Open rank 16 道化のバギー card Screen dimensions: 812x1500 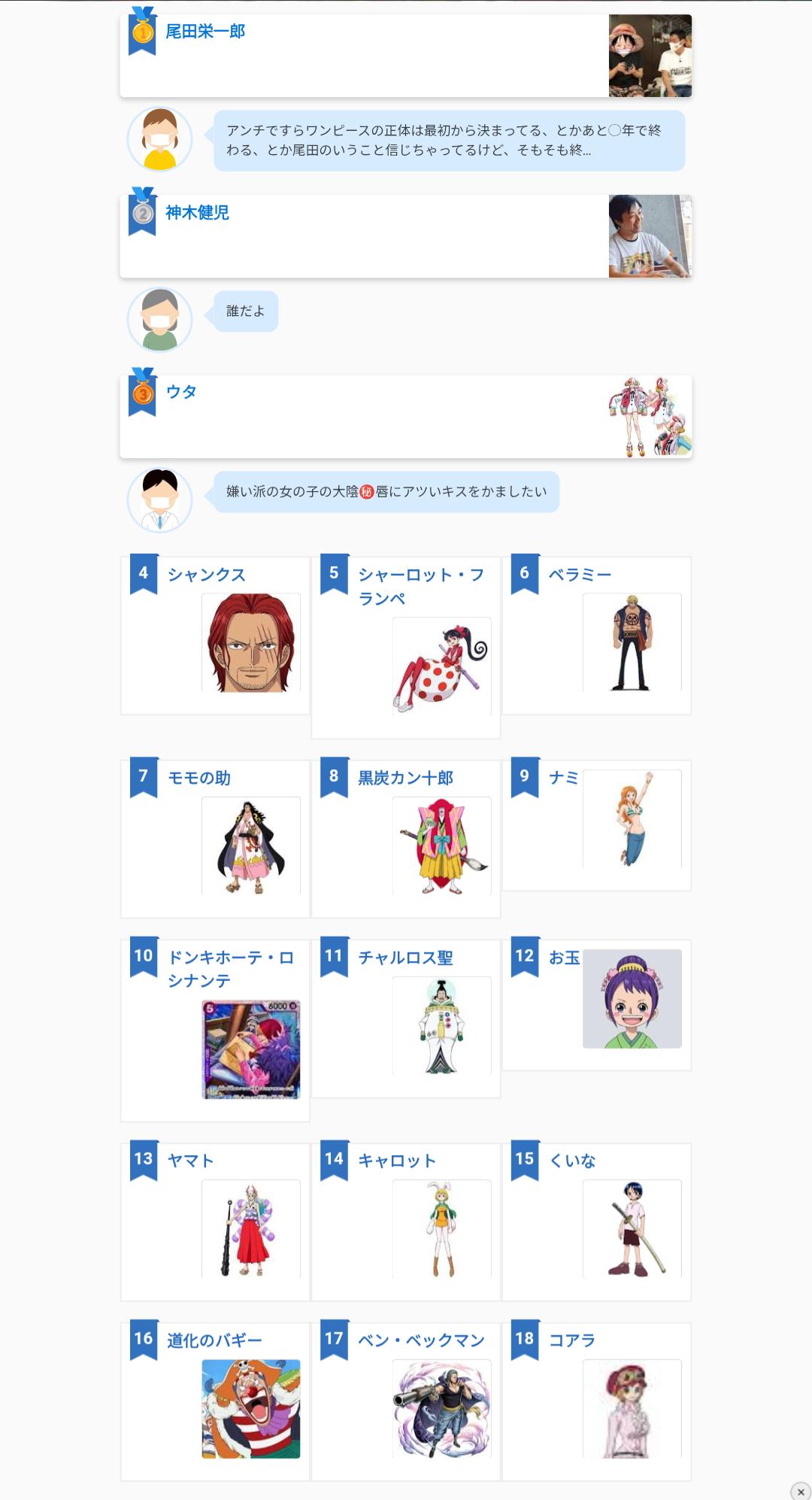tap(215, 1401)
